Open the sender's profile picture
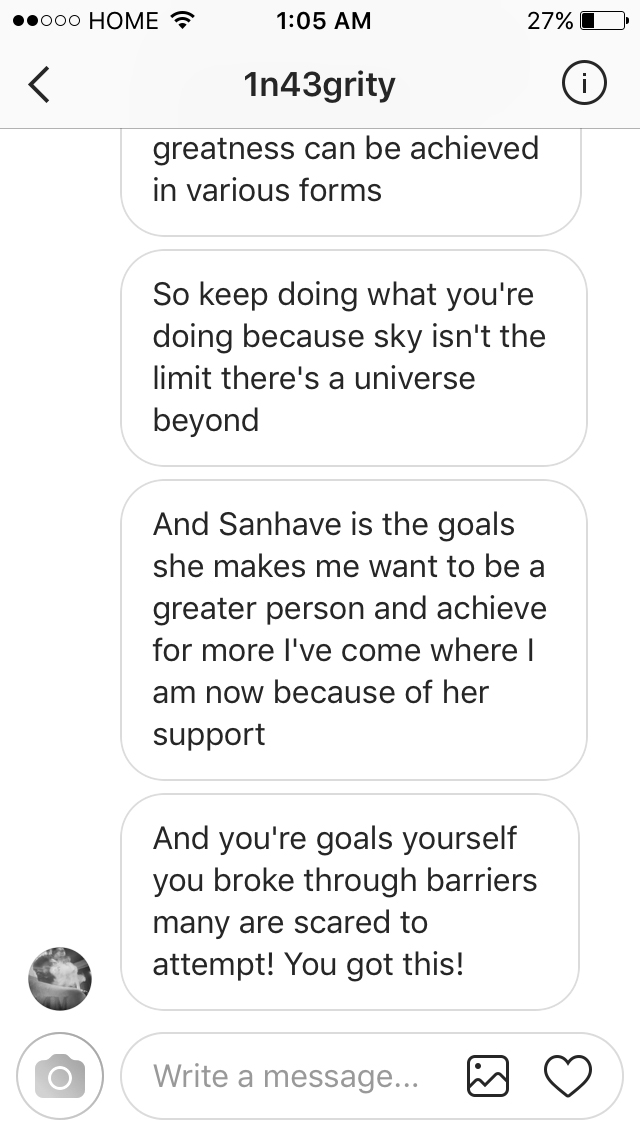Screen dimensions: 640x1136 click(x=59, y=978)
